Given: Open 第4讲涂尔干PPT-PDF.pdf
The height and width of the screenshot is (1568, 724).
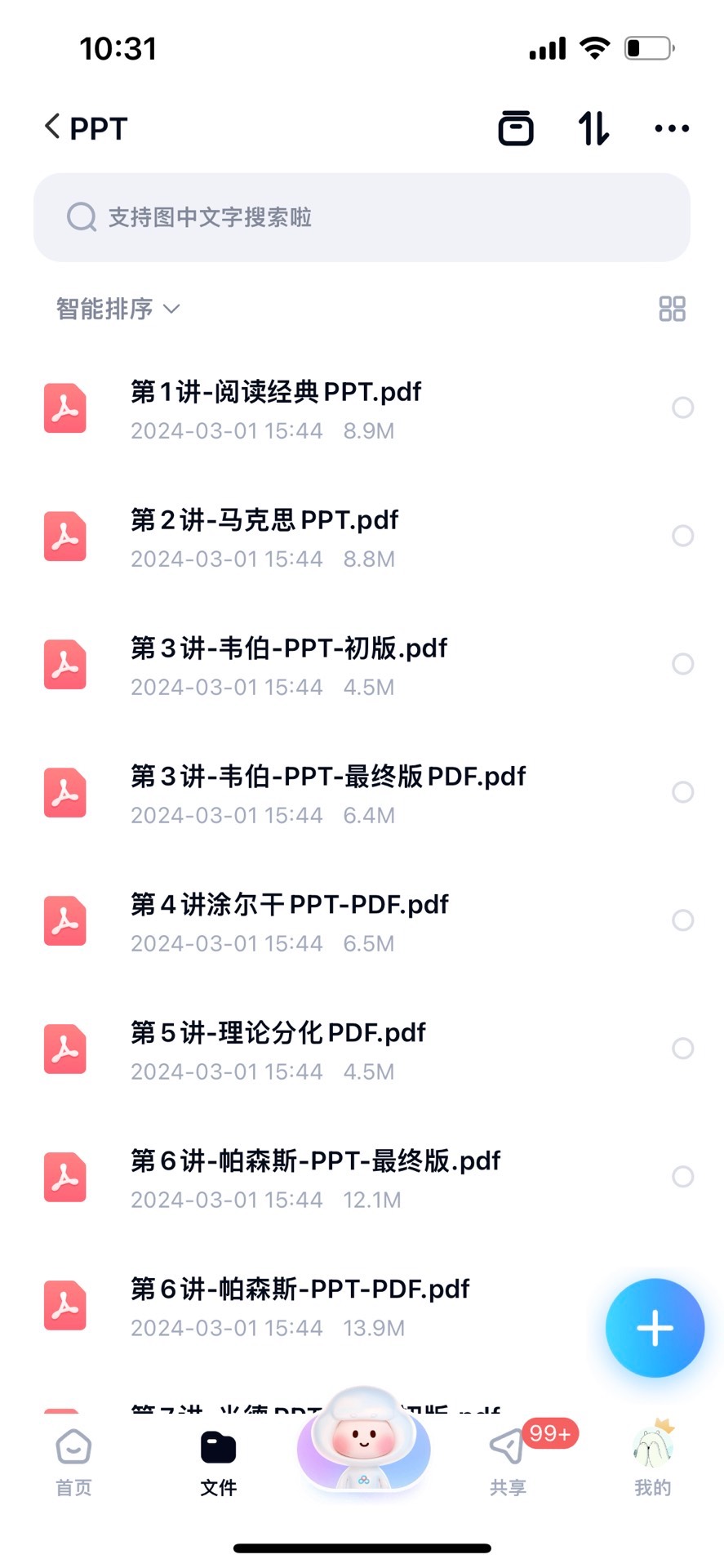Looking at the screenshot, I should click(x=362, y=921).
